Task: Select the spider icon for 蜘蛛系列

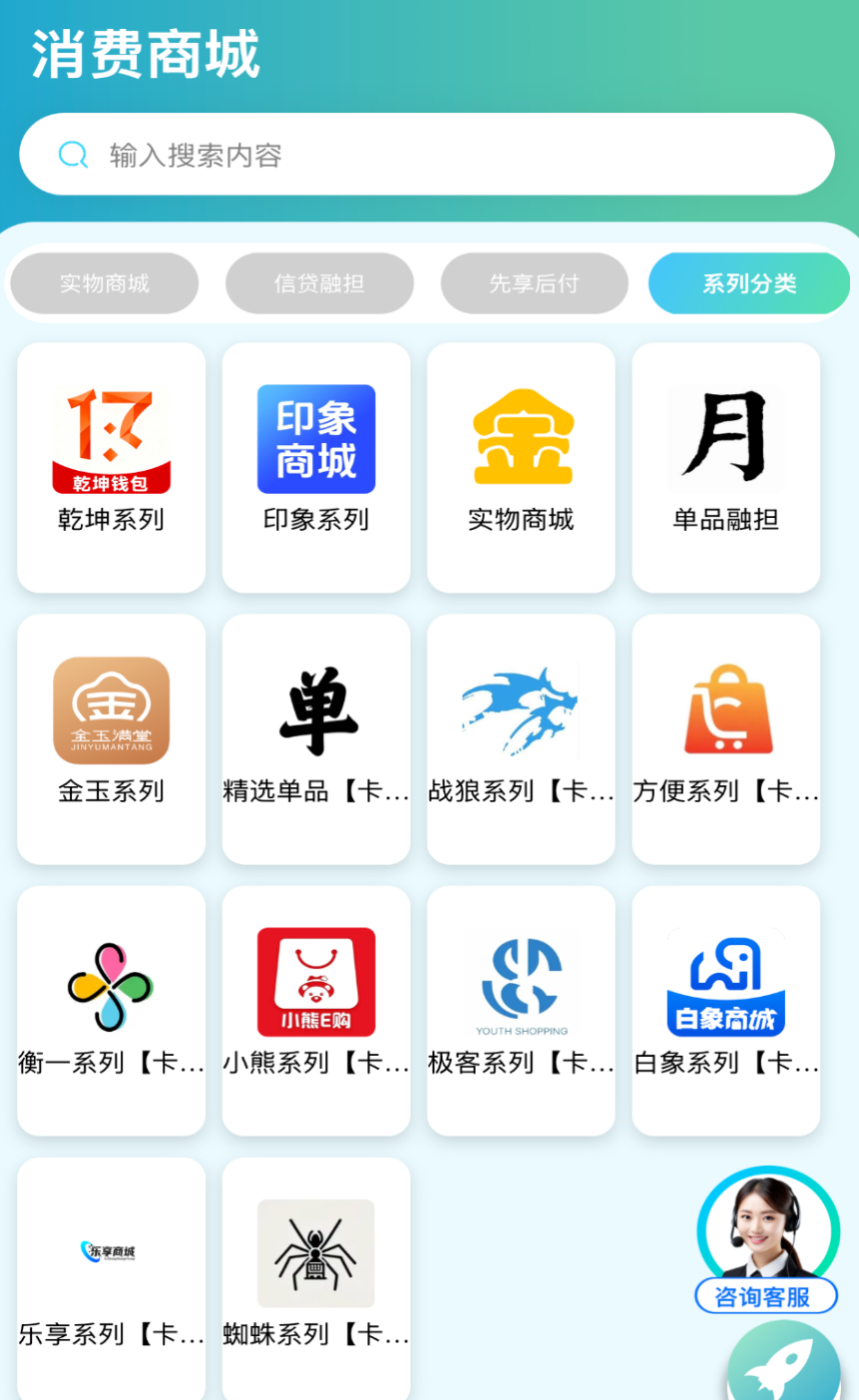Action: (x=315, y=1252)
